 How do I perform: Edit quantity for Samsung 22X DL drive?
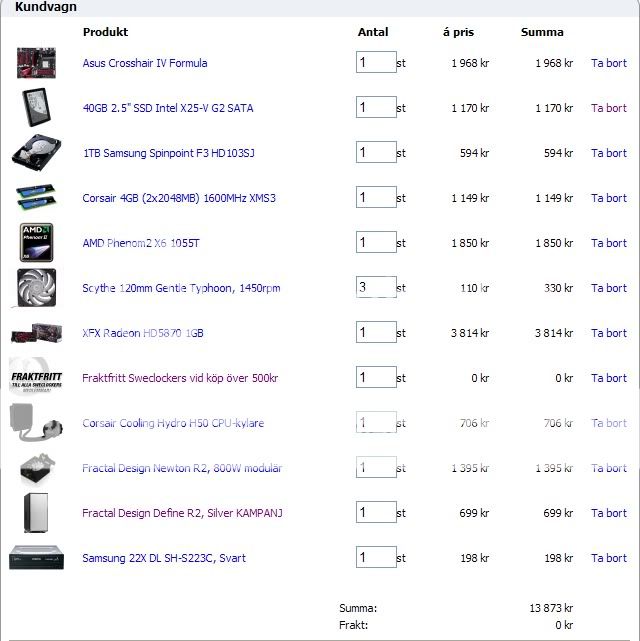(x=375, y=558)
